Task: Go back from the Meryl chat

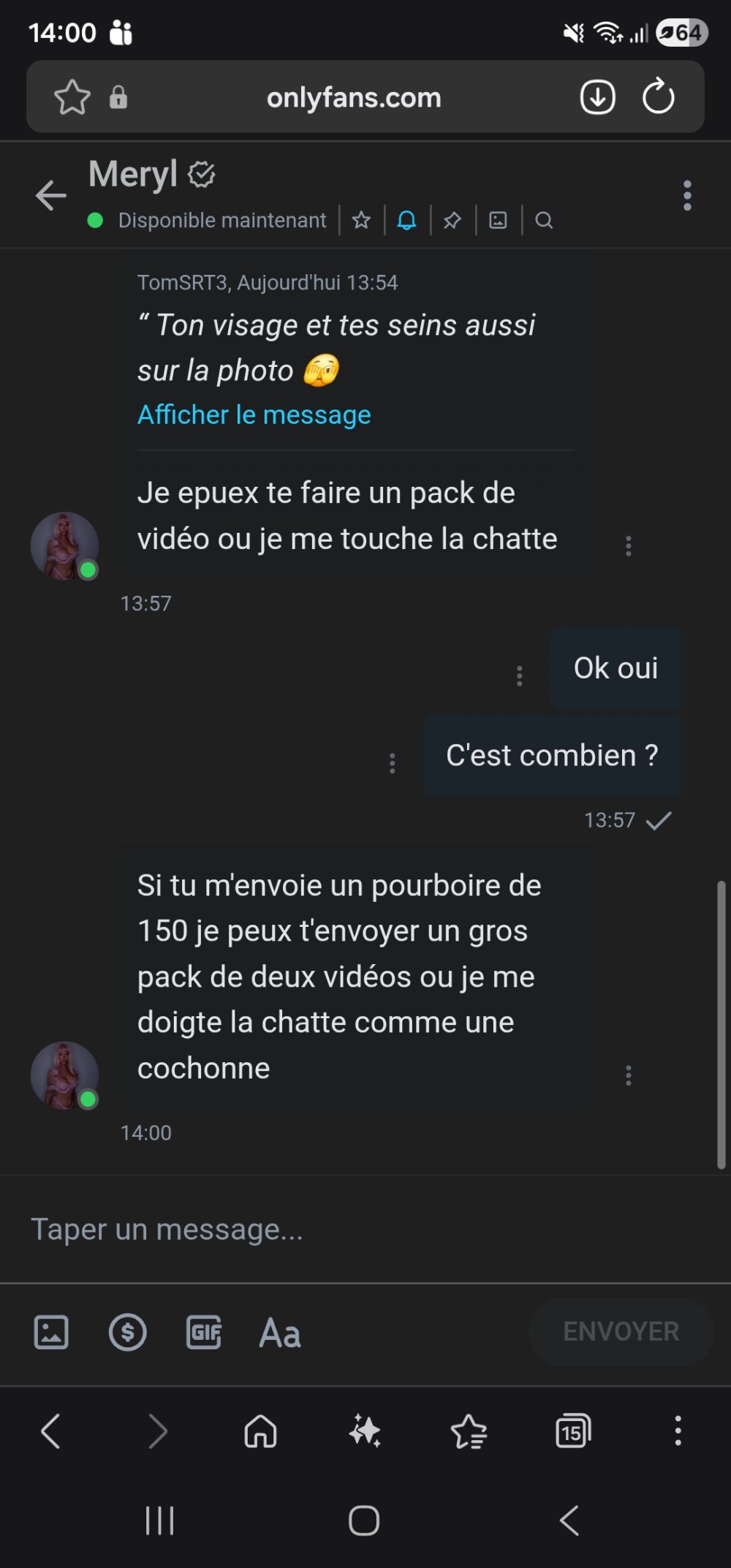Action: (x=50, y=195)
